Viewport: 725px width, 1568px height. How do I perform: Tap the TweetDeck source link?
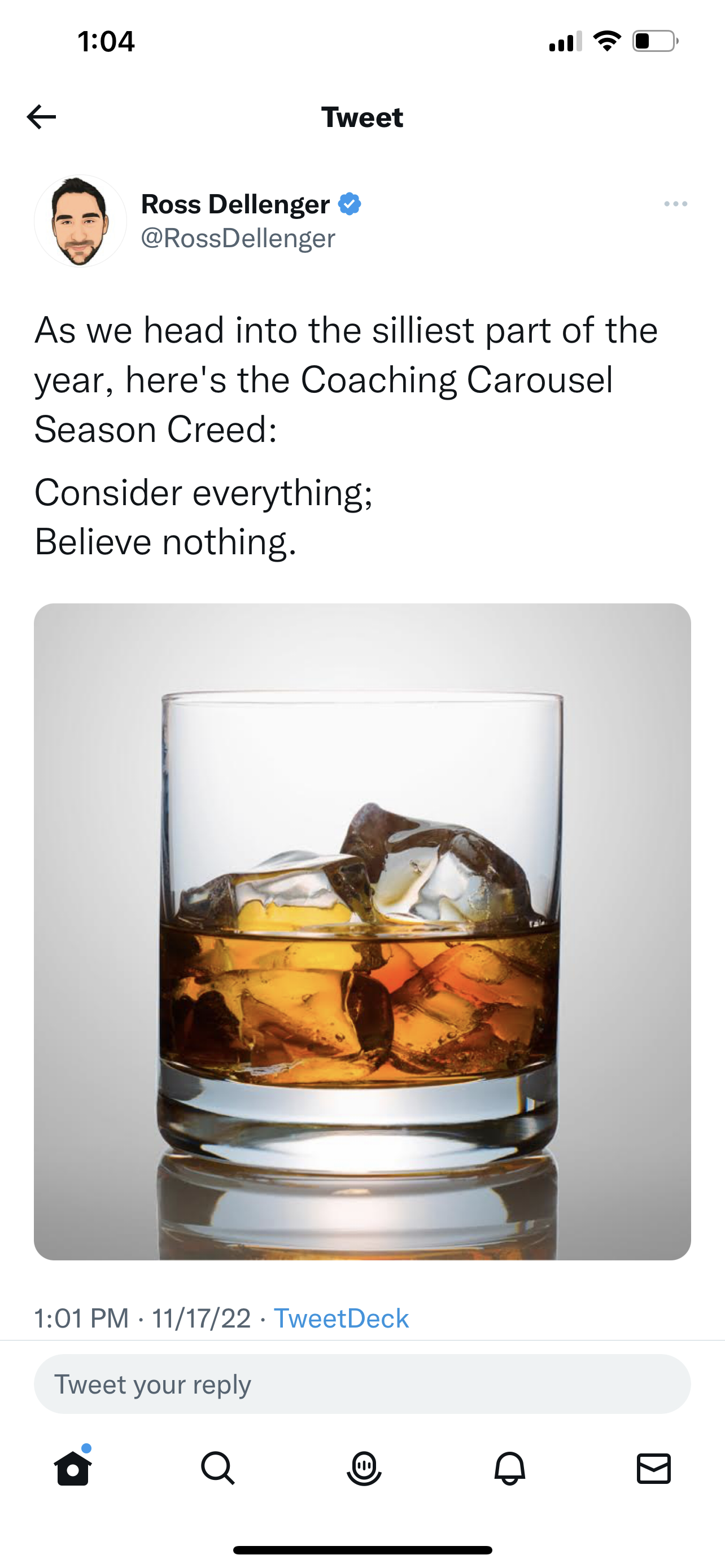tap(341, 1319)
